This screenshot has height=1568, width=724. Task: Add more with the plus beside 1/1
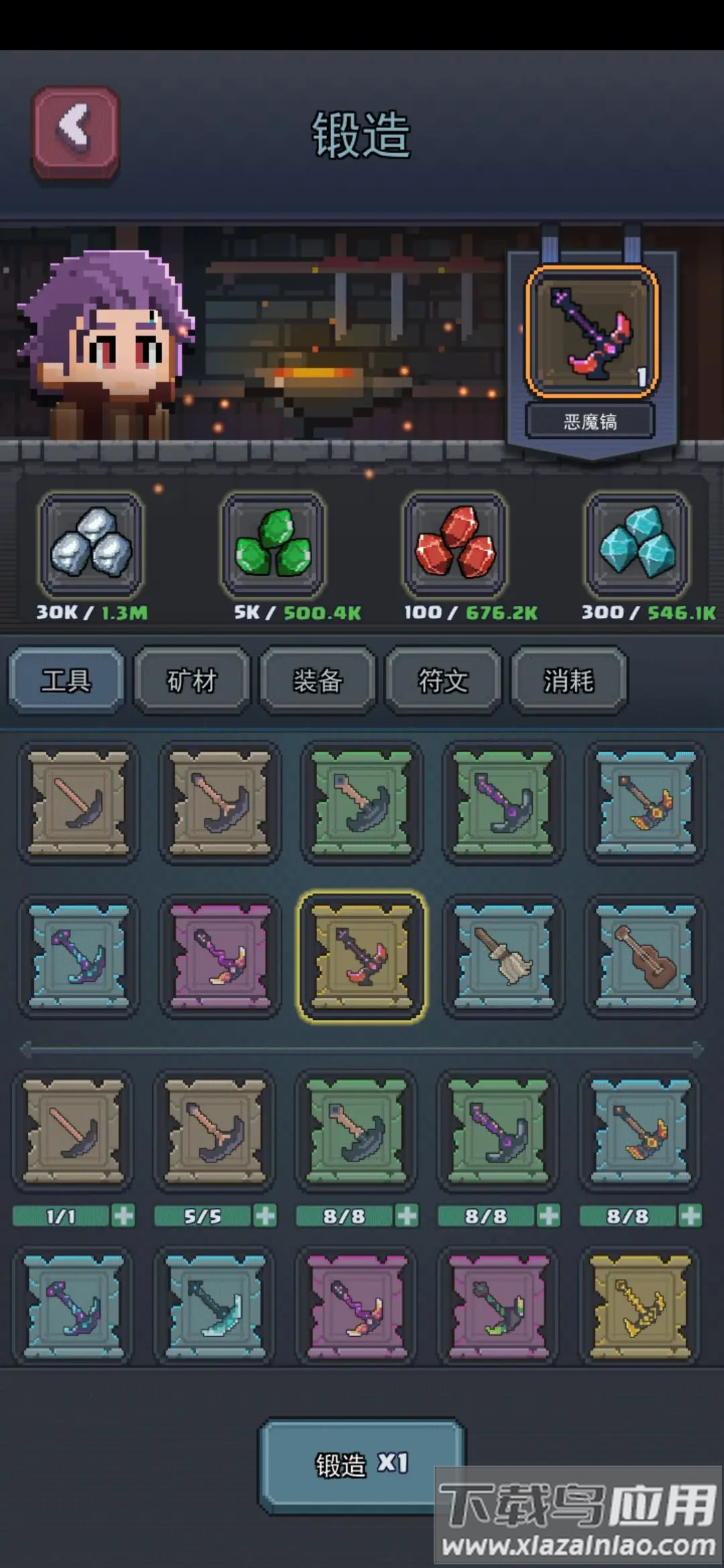pyautogui.click(x=123, y=1216)
